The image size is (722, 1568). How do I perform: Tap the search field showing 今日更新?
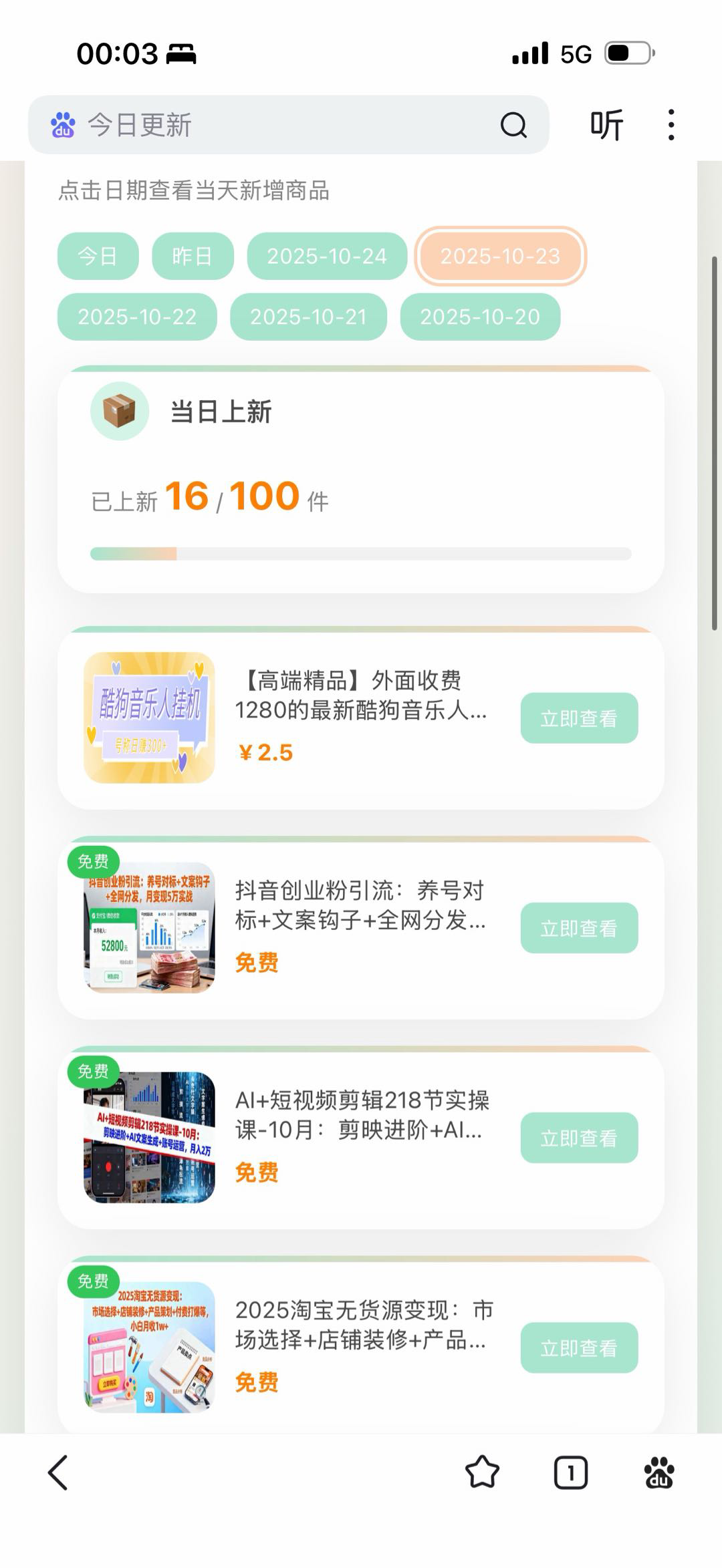click(x=267, y=125)
